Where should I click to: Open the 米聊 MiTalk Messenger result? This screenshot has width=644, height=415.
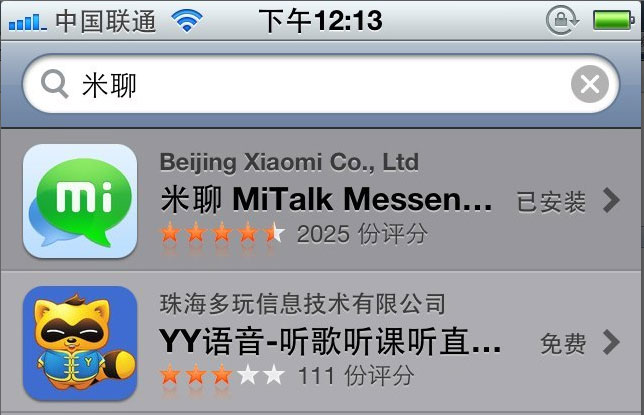tap(330, 201)
